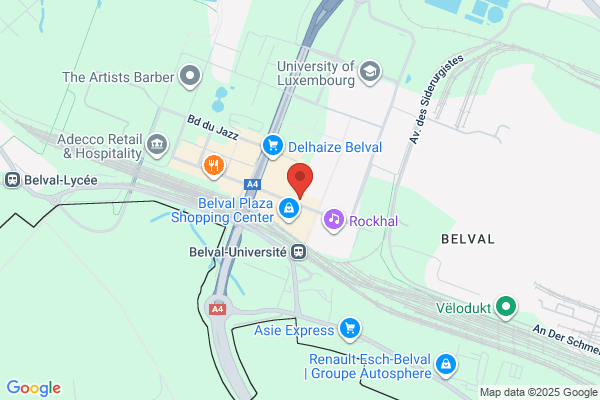Select The Artists Barber marker
600x400 pixels.
(x=190, y=76)
